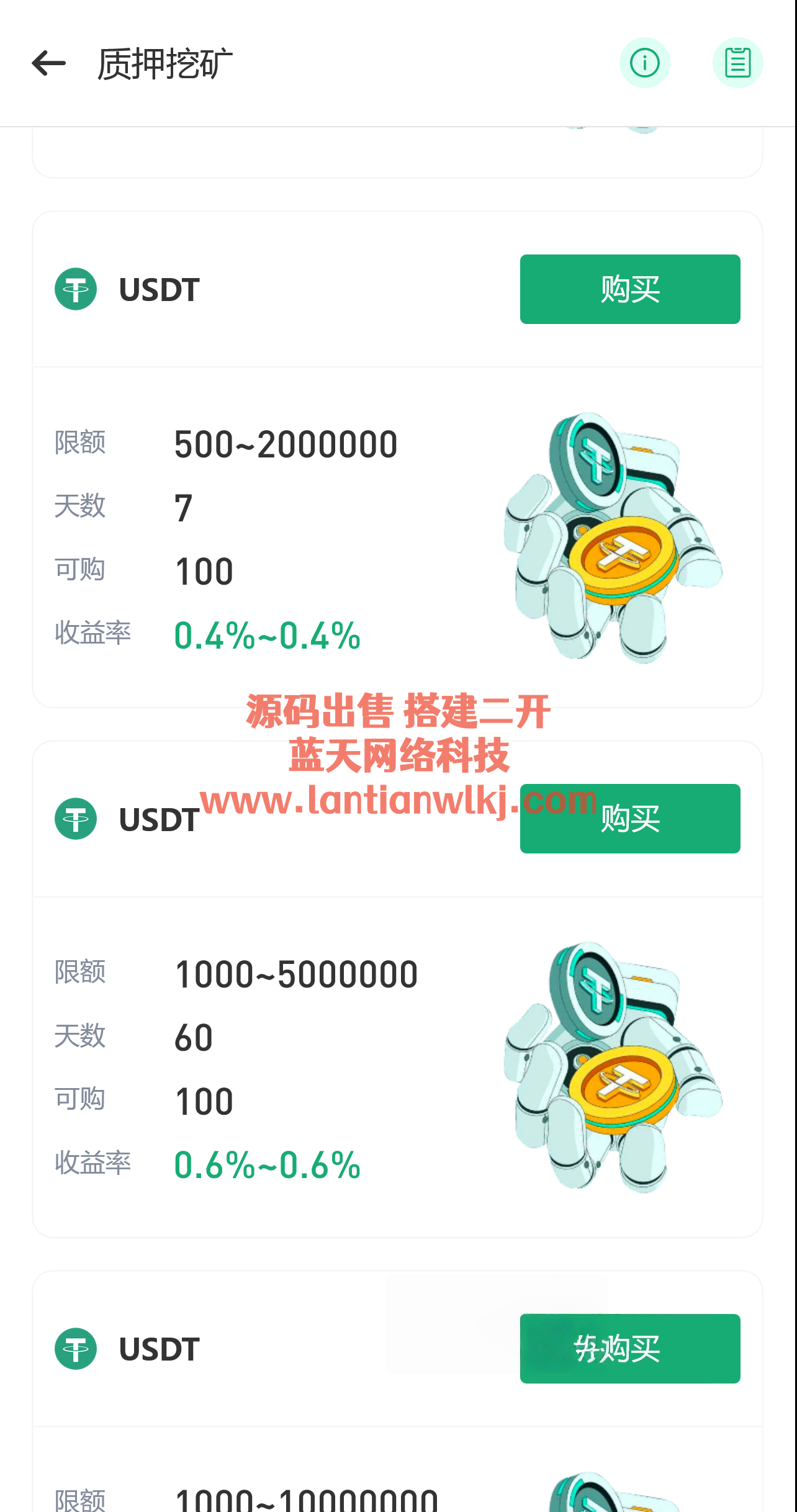Tap 购买 for the 60-day USDT plan

[x=629, y=819]
